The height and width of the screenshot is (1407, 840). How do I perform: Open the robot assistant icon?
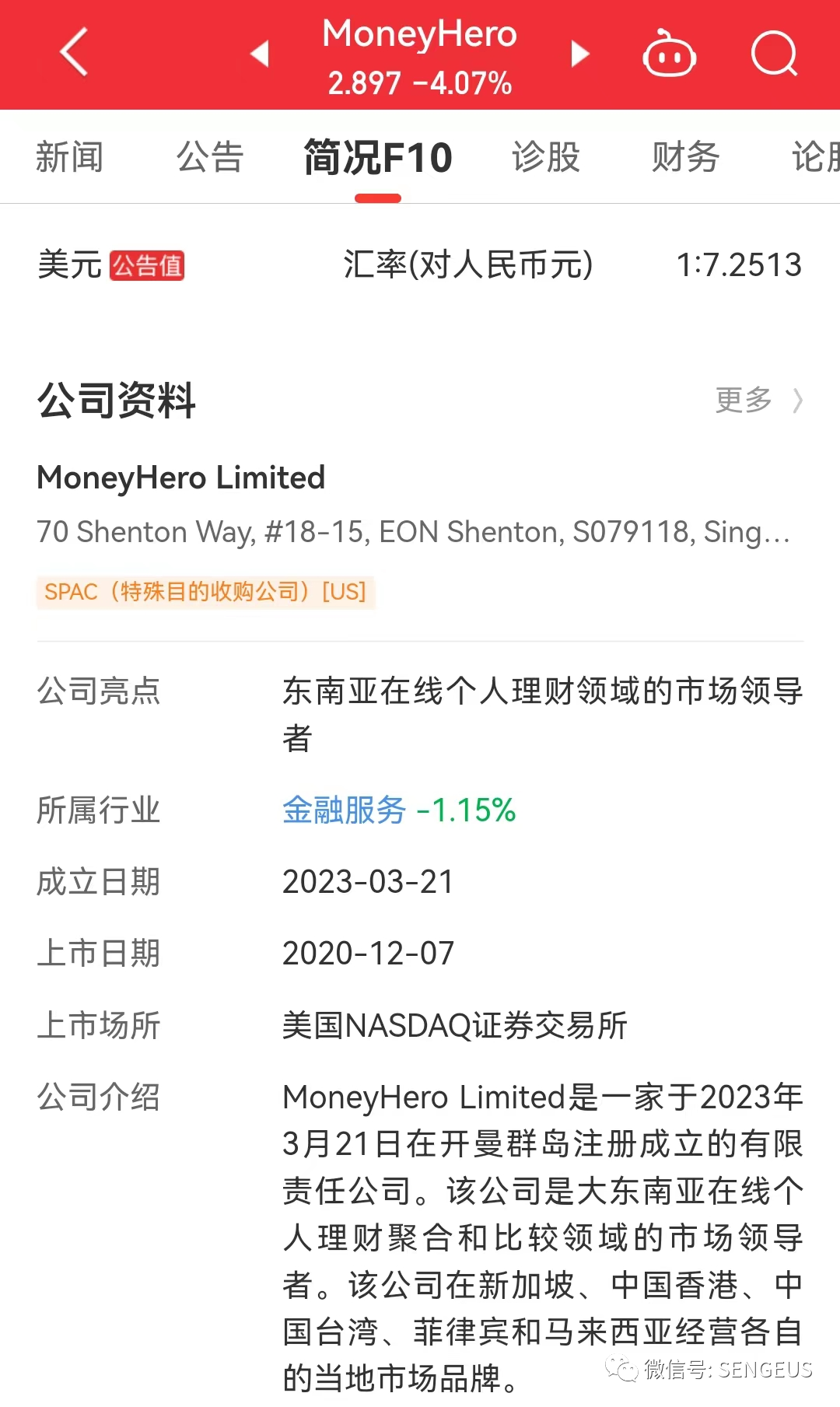pos(669,53)
